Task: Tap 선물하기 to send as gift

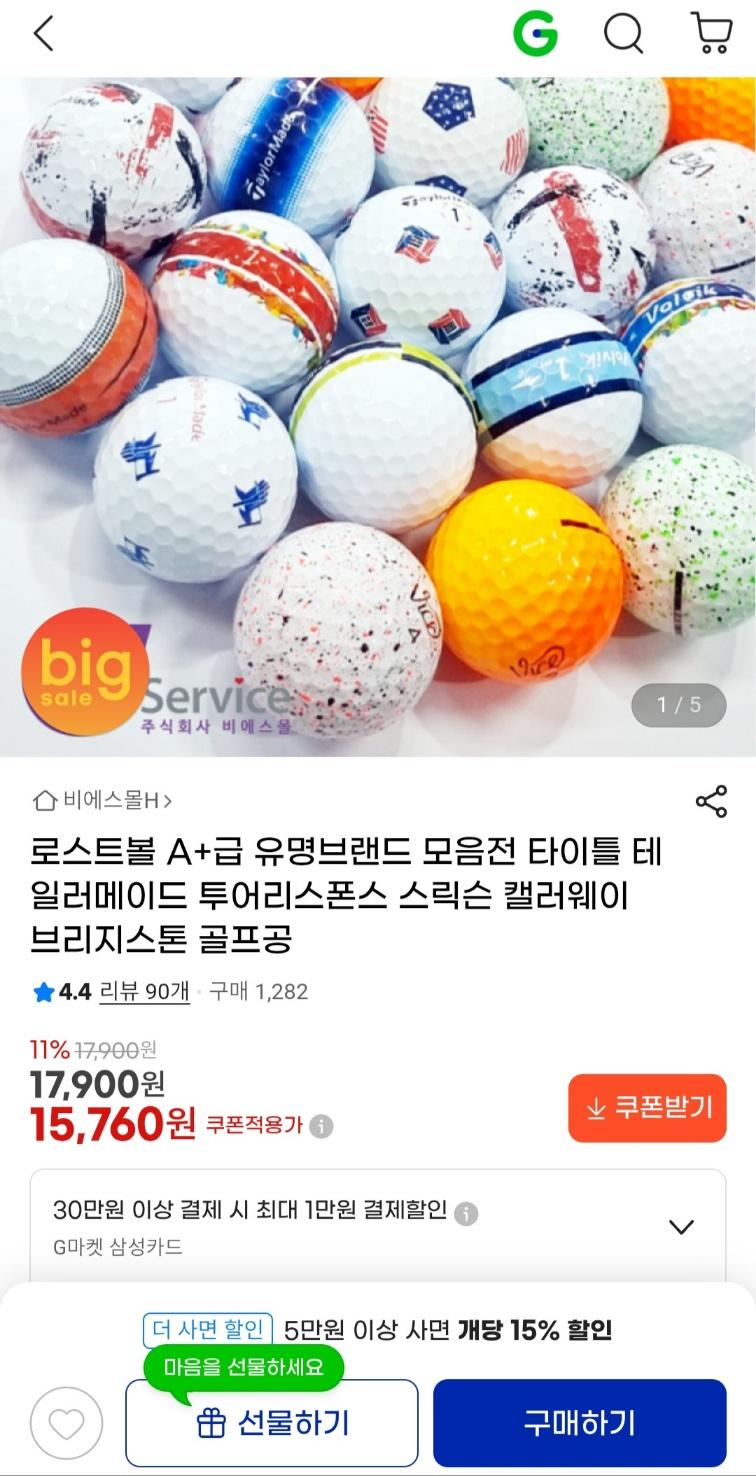Action: pyautogui.click(x=271, y=1423)
